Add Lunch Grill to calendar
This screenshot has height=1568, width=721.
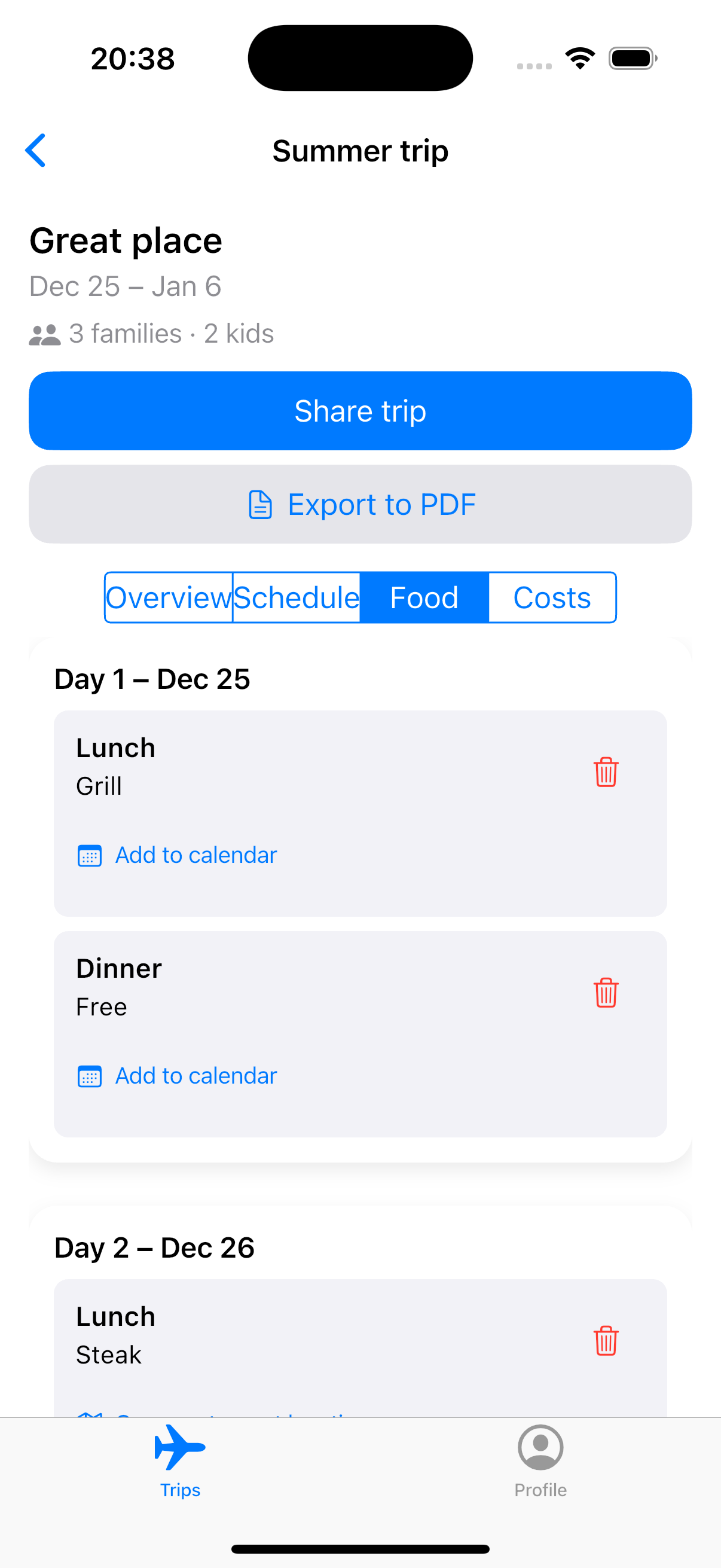click(x=195, y=855)
